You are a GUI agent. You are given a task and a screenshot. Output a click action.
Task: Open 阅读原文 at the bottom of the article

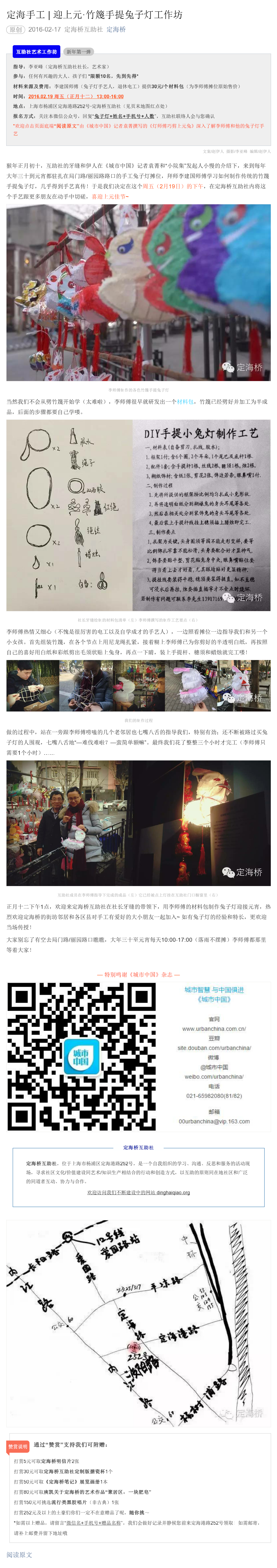click(19, 1555)
